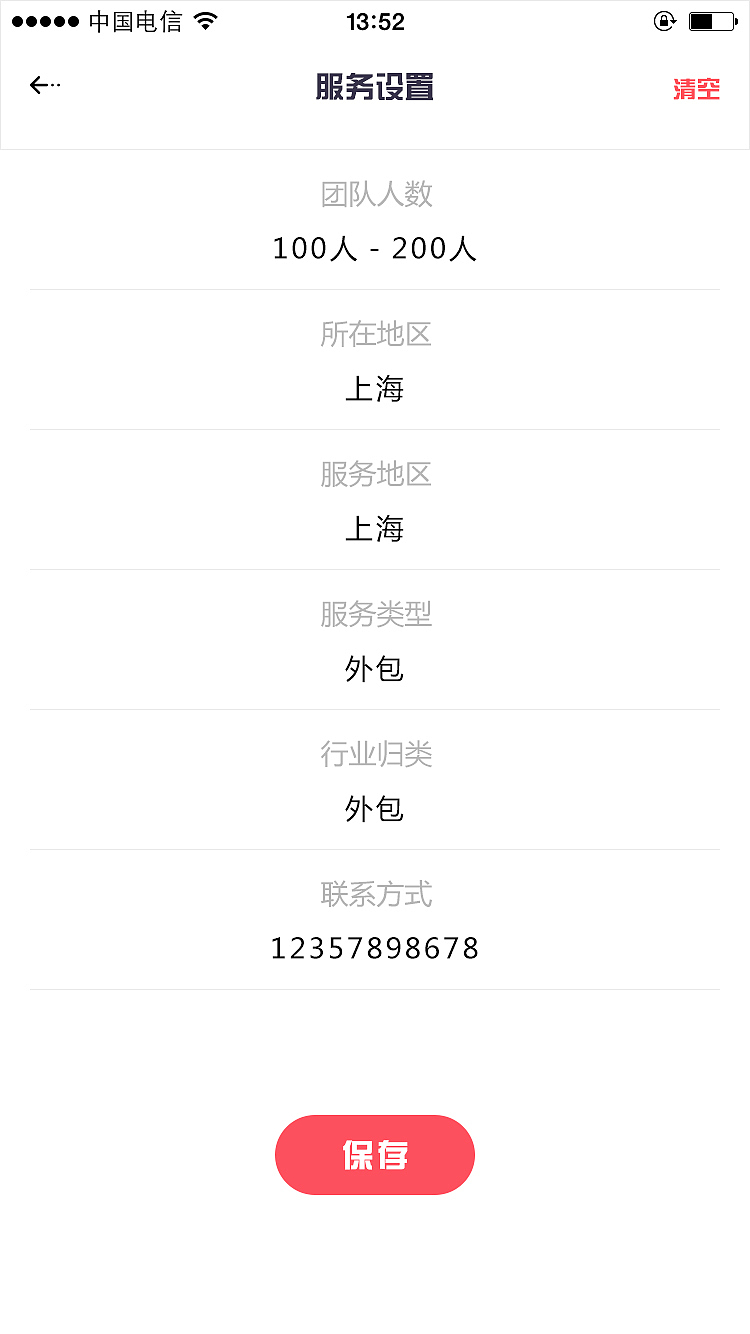
Task: Select the 服务地区 service area field
Action: (375, 528)
